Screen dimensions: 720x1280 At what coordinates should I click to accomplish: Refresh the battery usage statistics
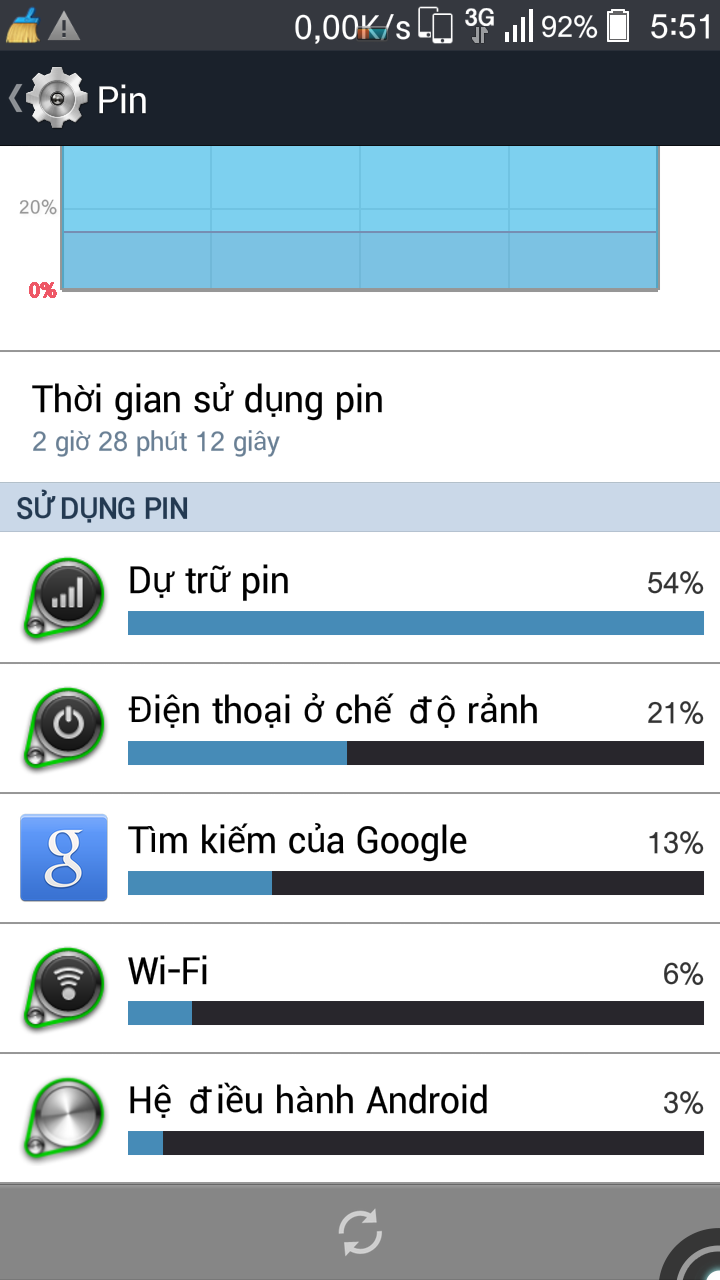click(360, 1232)
